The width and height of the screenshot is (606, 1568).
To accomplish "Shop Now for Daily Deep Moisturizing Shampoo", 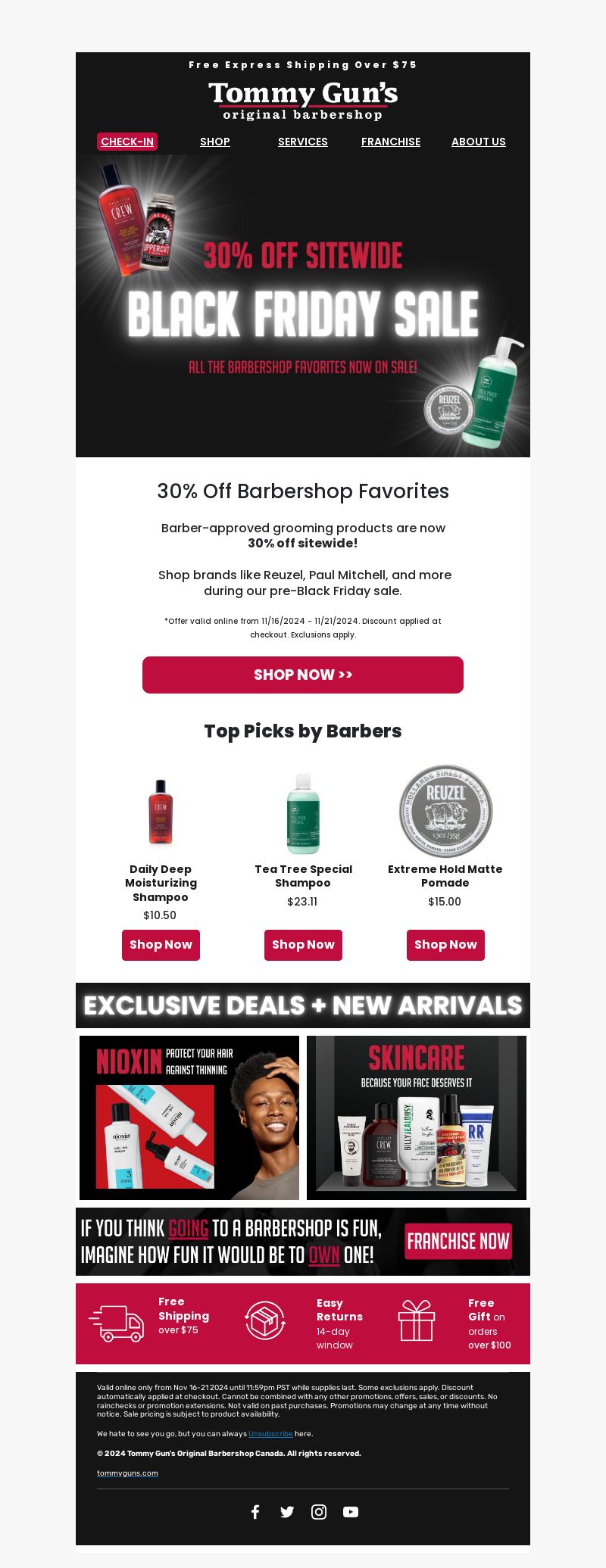I will [x=161, y=945].
